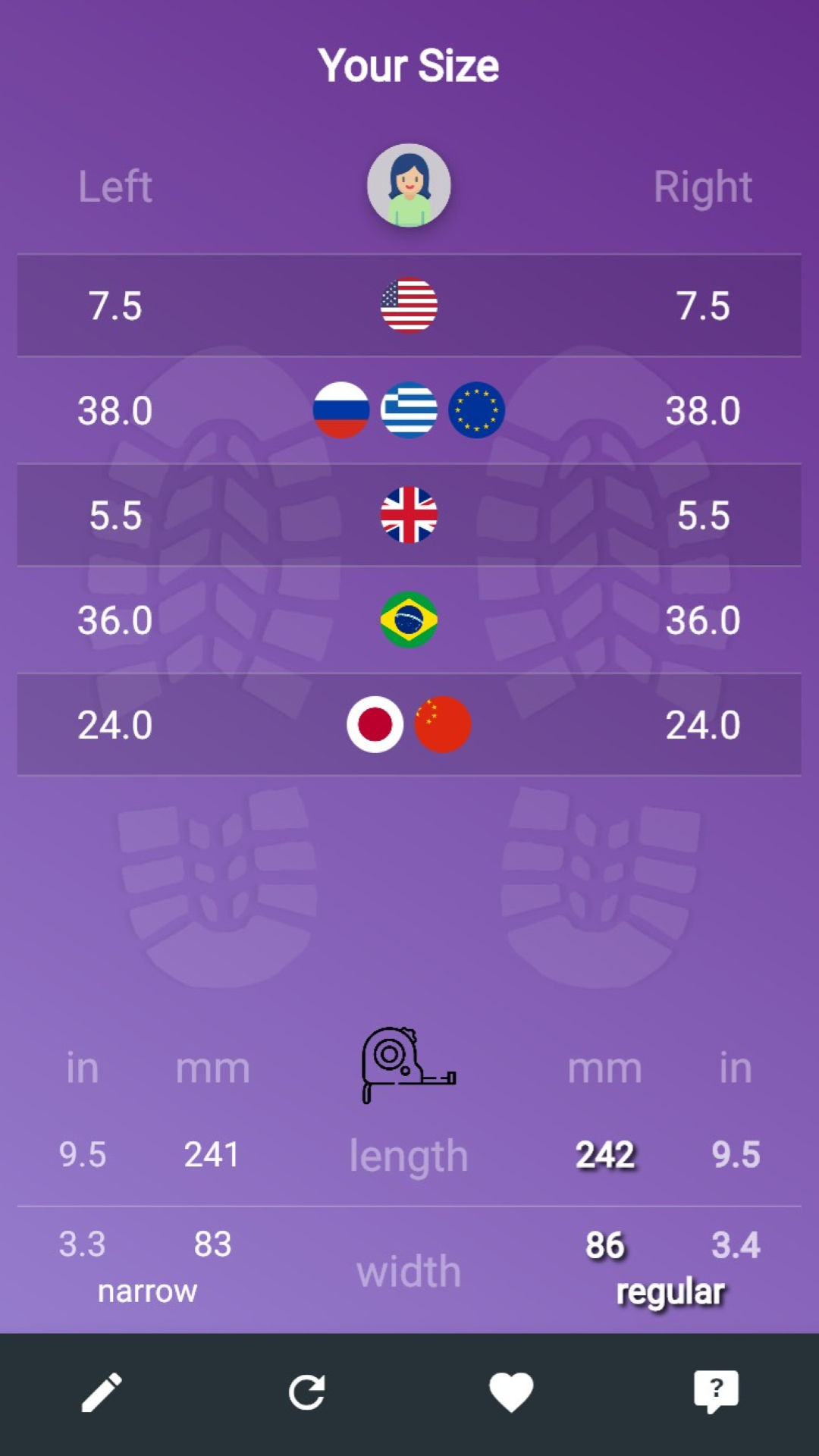Select the Brazilian flag icon
The image size is (819, 1456).
coord(409,620)
